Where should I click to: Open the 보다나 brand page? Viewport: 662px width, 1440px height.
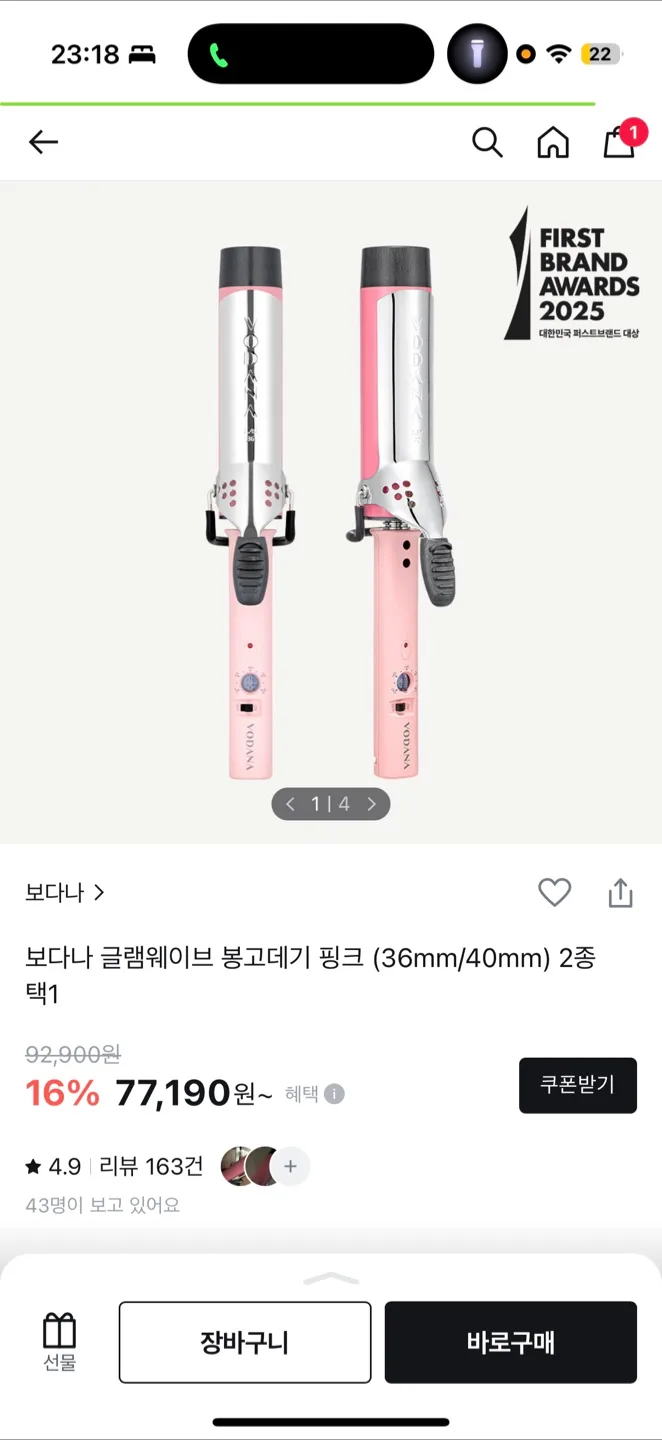64,892
